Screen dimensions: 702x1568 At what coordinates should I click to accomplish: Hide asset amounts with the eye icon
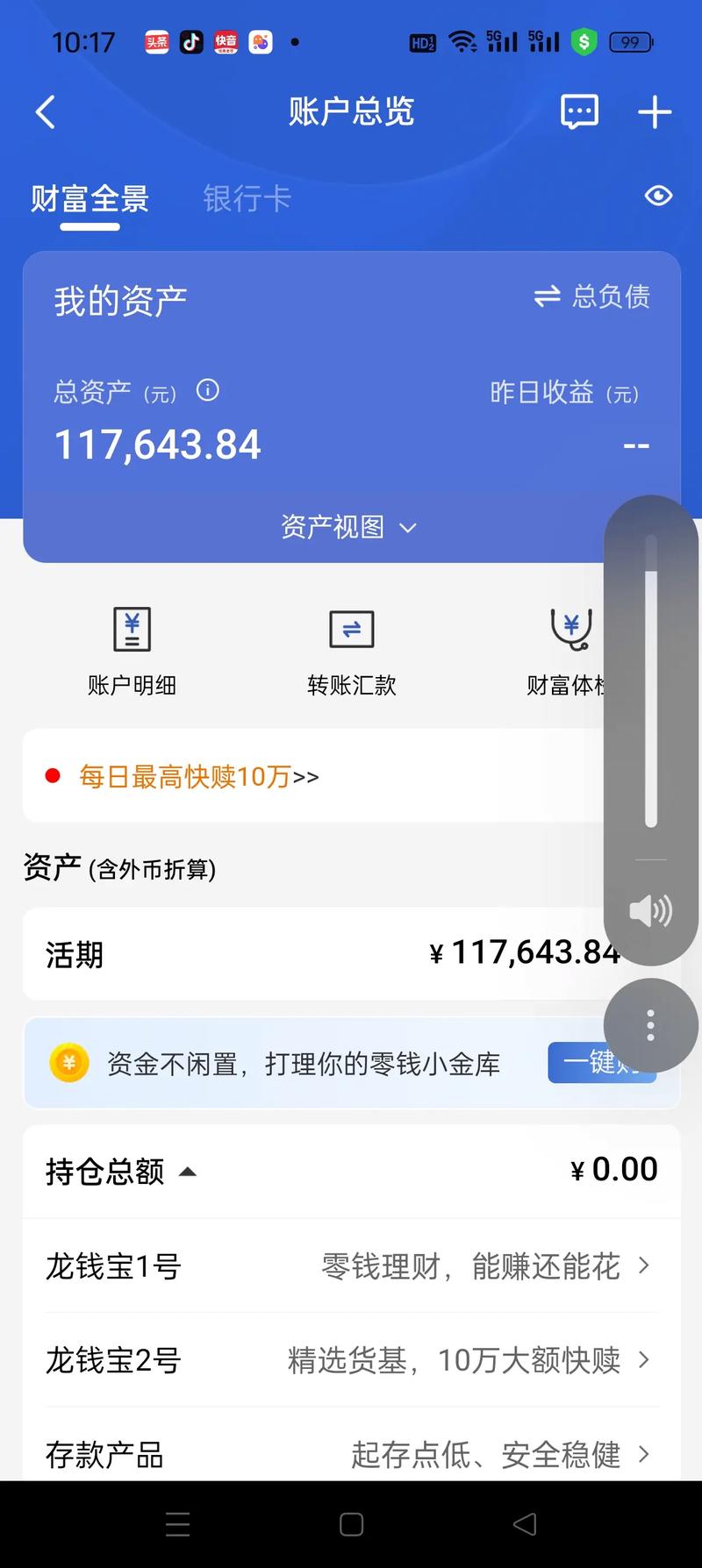click(x=658, y=196)
